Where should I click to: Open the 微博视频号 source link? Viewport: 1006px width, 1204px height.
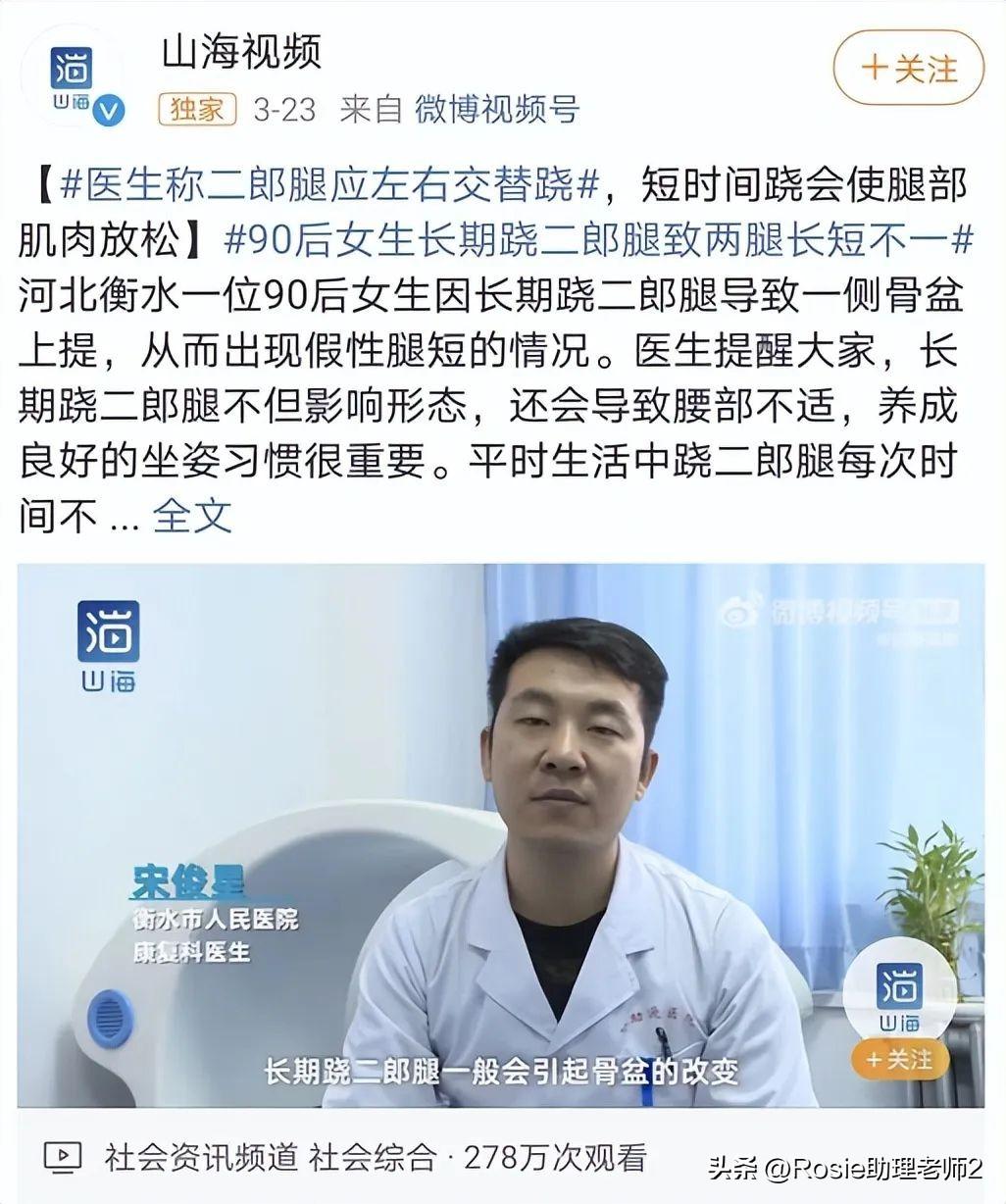(496, 109)
